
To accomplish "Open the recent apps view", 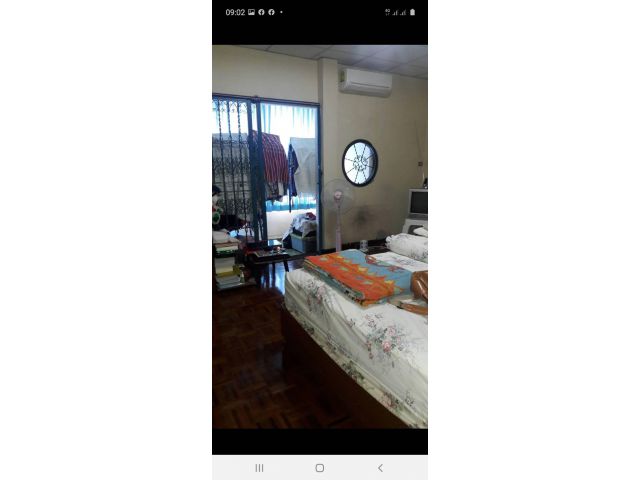I will (x=259, y=468).
